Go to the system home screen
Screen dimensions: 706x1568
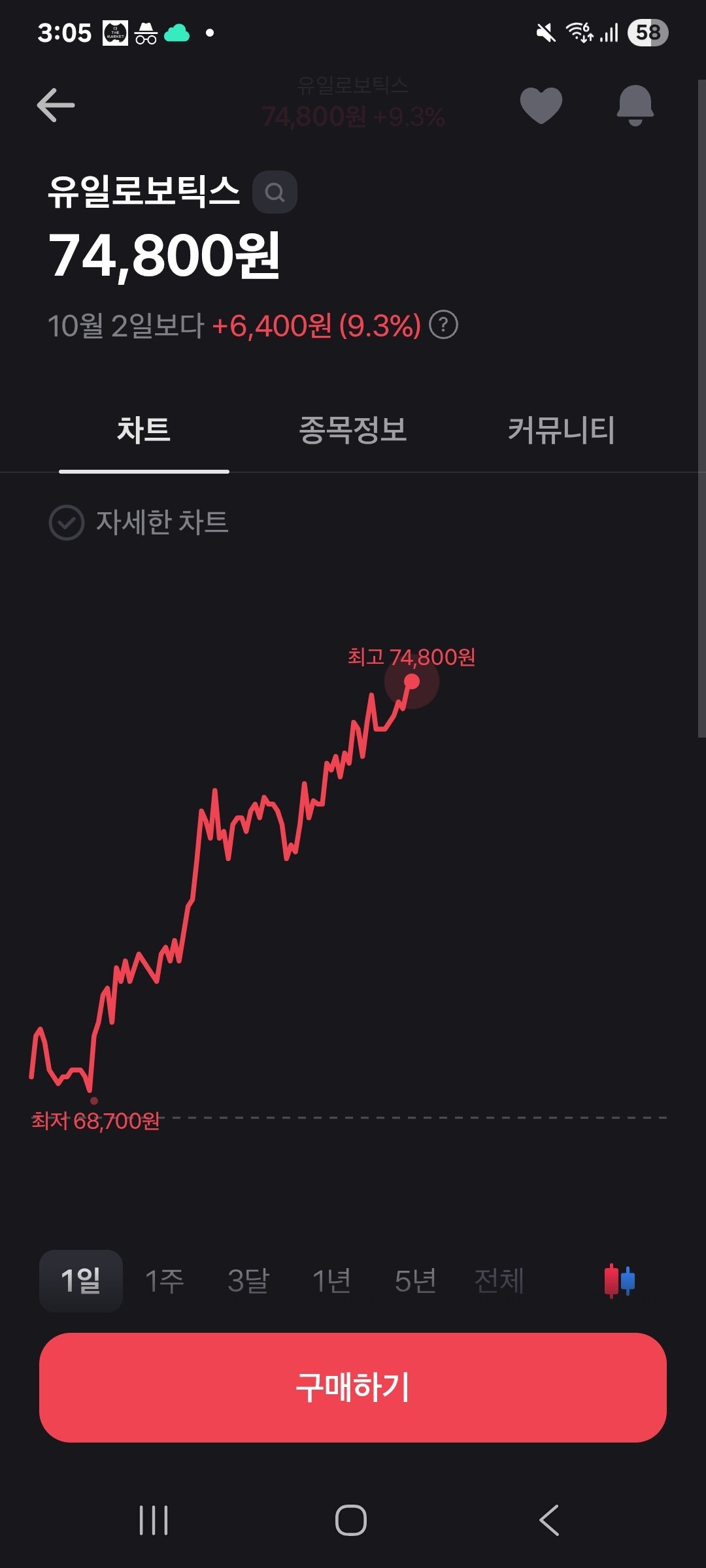click(351, 1520)
